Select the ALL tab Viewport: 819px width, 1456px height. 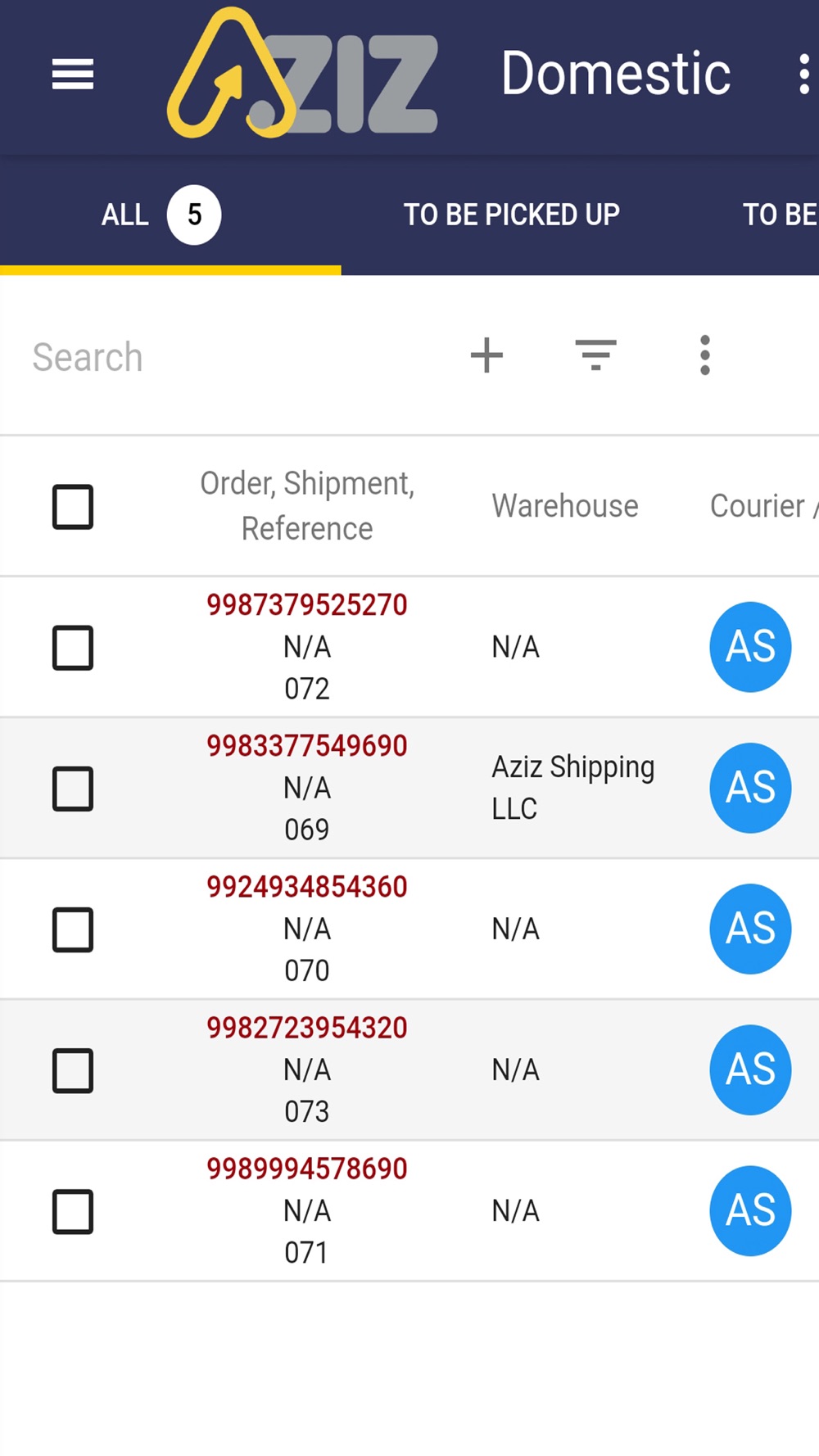click(x=161, y=215)
